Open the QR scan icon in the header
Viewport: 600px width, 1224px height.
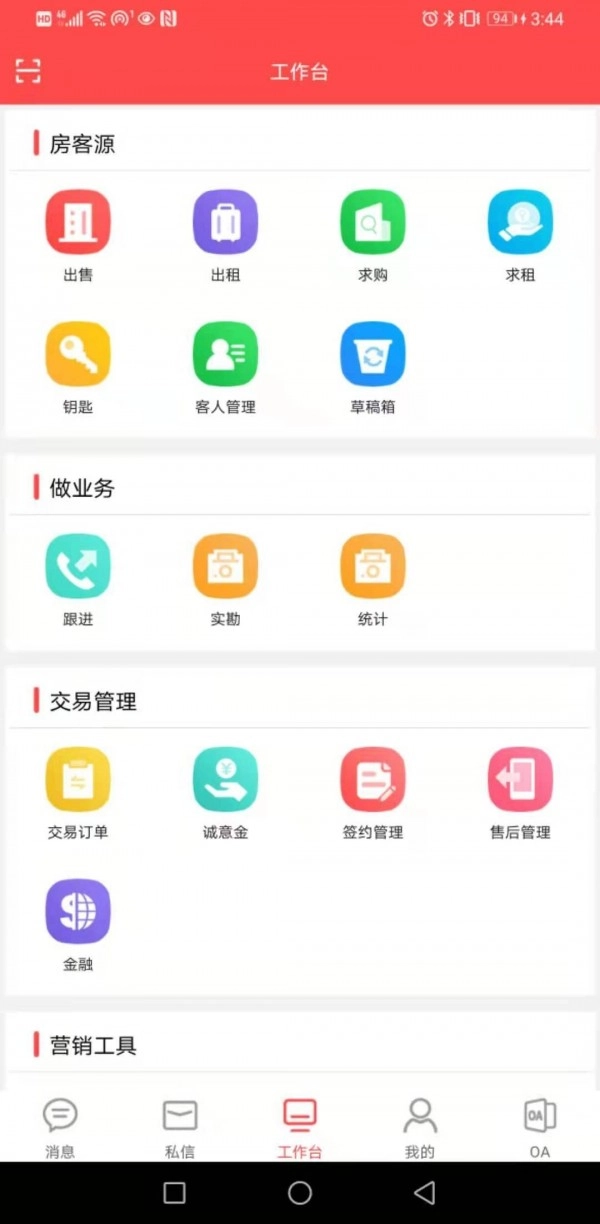tap(28, 71)
